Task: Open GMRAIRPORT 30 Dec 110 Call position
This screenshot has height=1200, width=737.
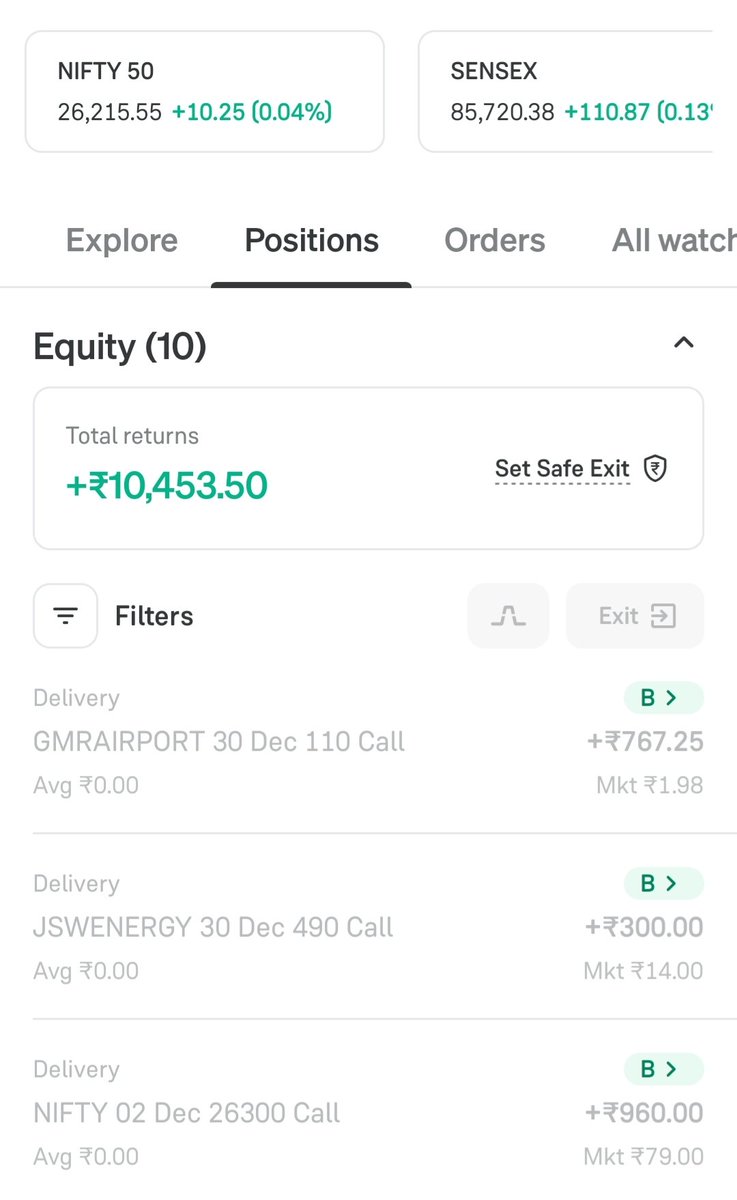Action: 219,742
